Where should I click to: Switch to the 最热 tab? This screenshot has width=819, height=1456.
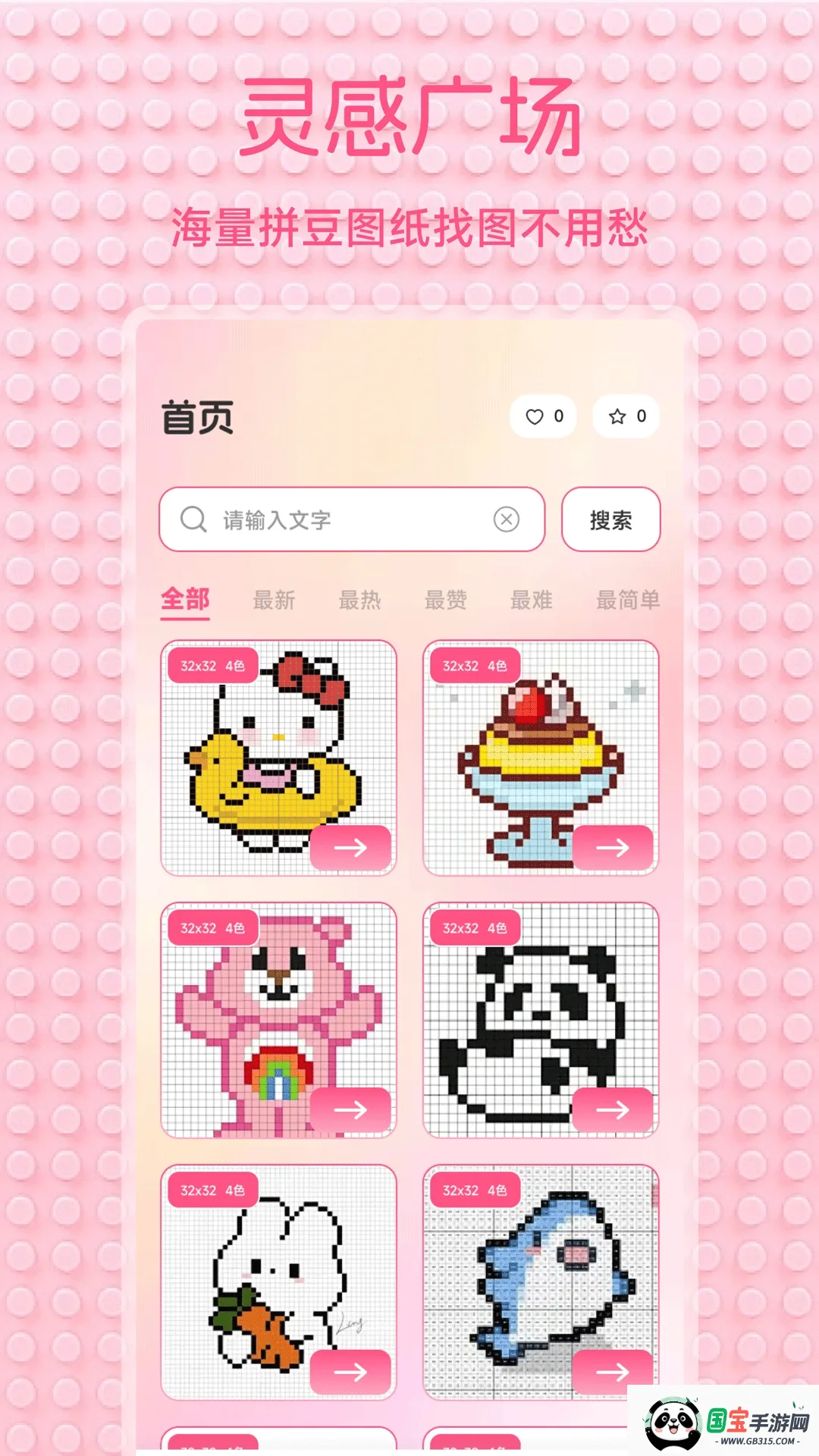pos(362,599)
